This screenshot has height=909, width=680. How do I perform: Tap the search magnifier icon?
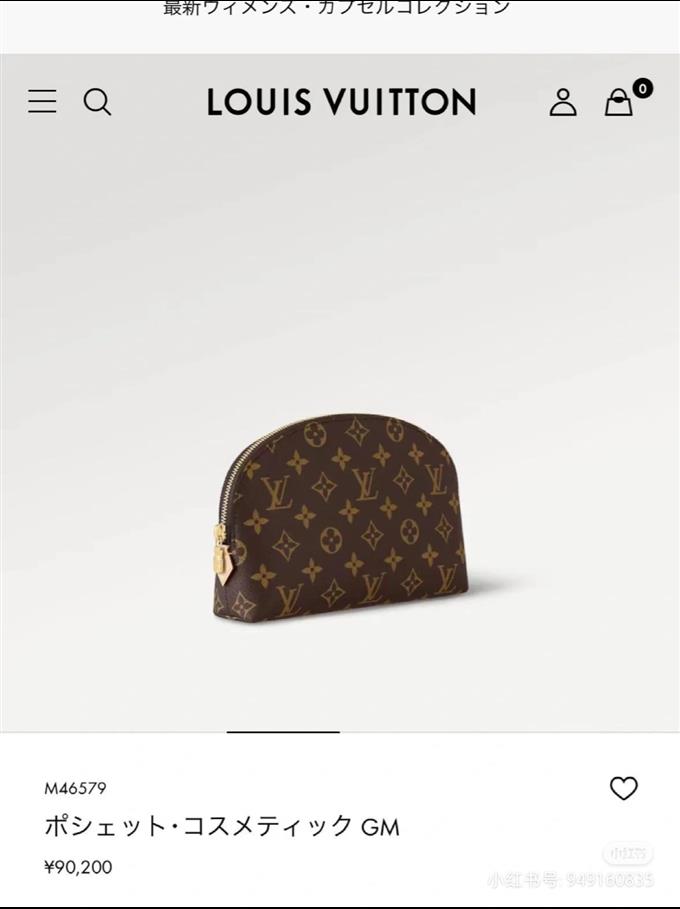[97, 102]
